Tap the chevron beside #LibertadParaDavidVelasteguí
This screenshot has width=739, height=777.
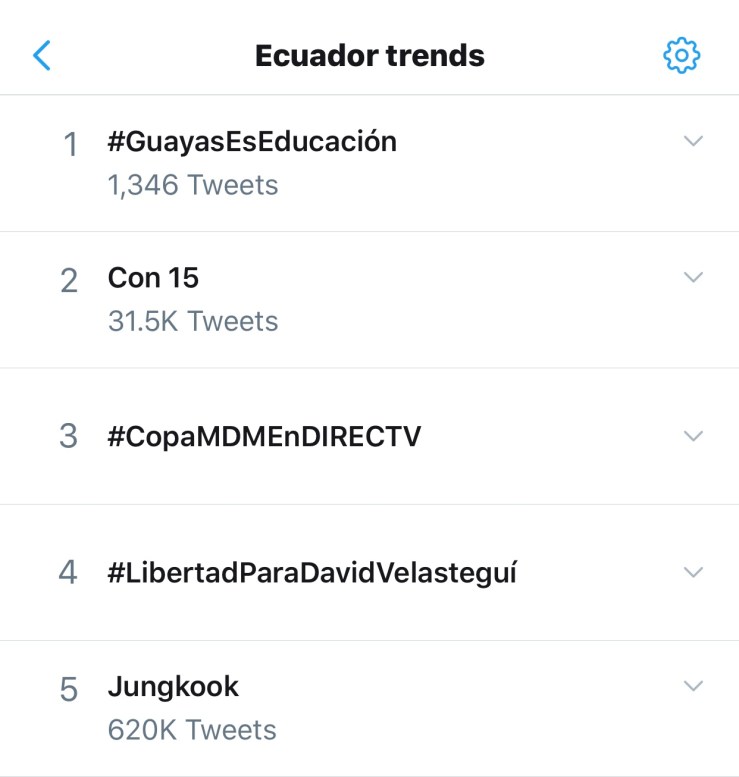point(693,572)
